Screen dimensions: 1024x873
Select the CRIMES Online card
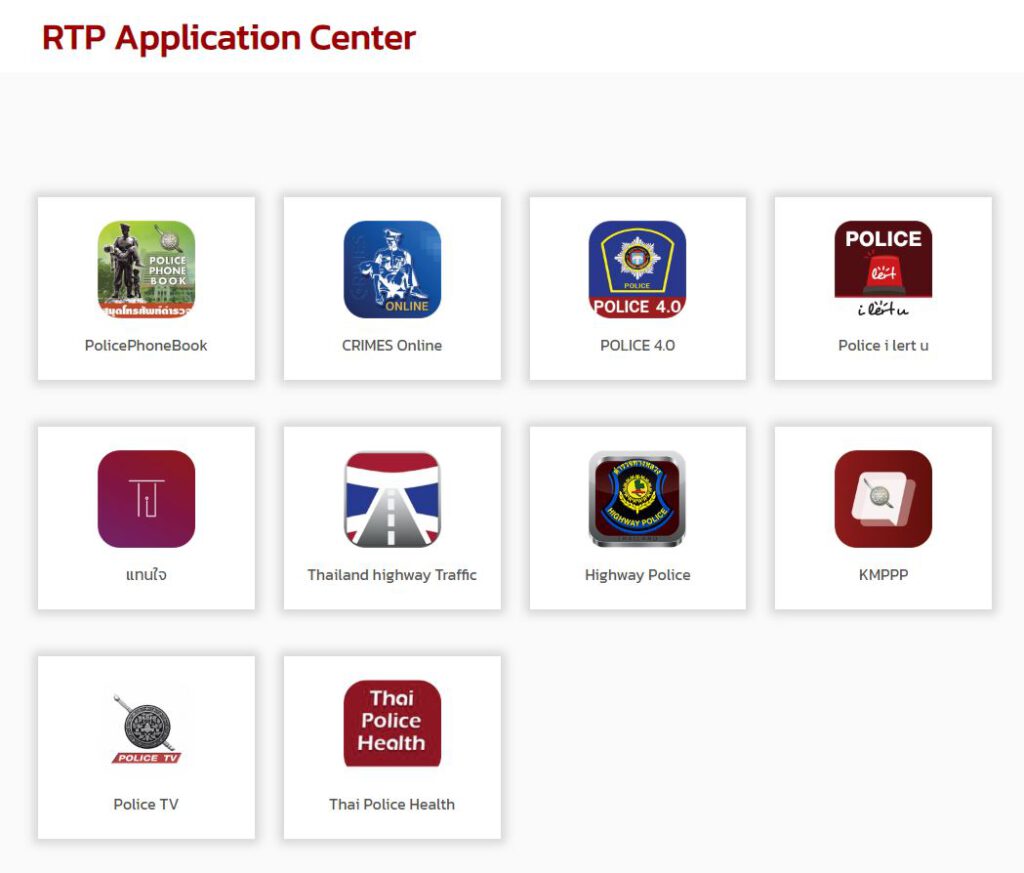(392, 288)
